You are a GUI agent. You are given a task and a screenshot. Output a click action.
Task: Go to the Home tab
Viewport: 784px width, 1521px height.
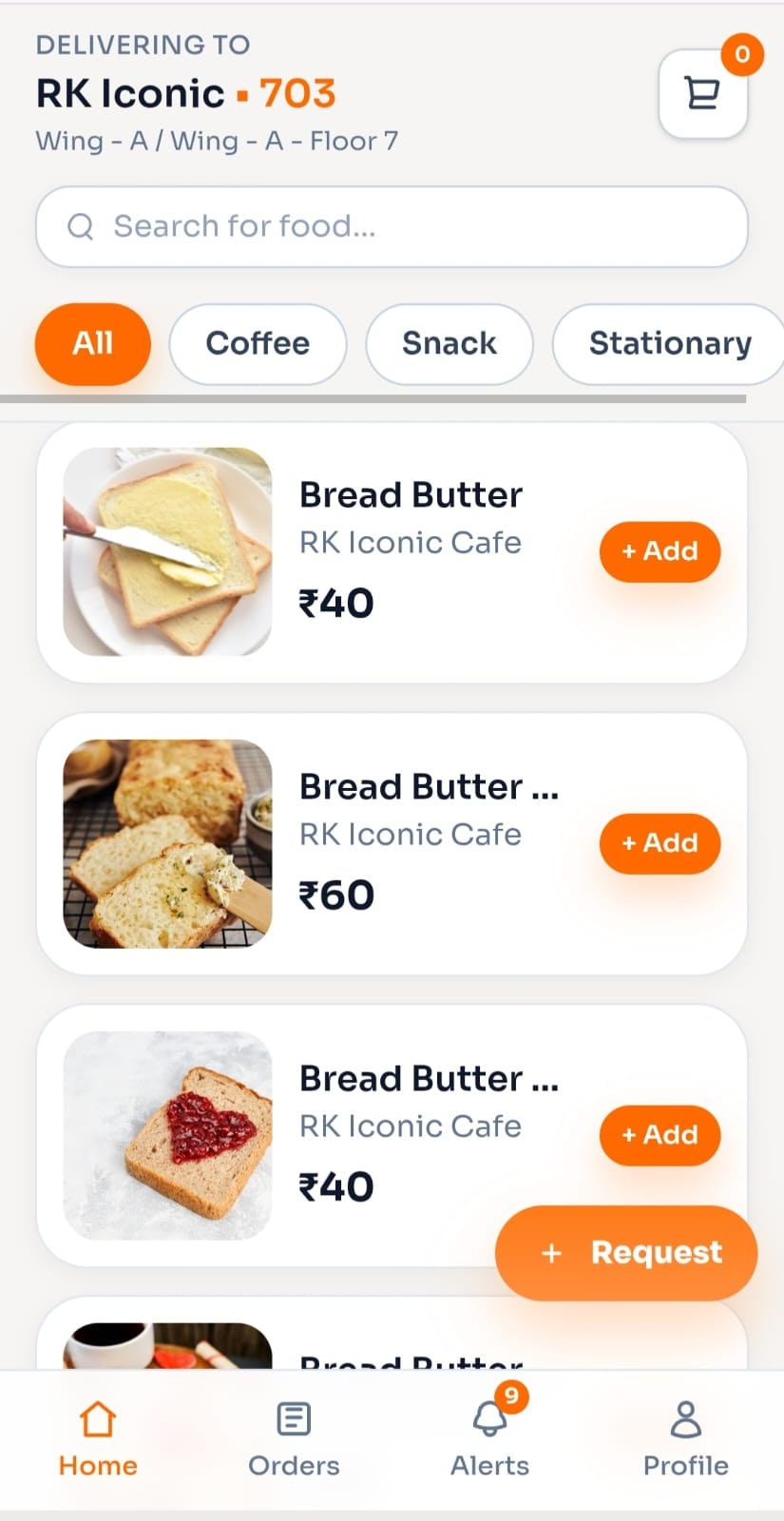98,1438
